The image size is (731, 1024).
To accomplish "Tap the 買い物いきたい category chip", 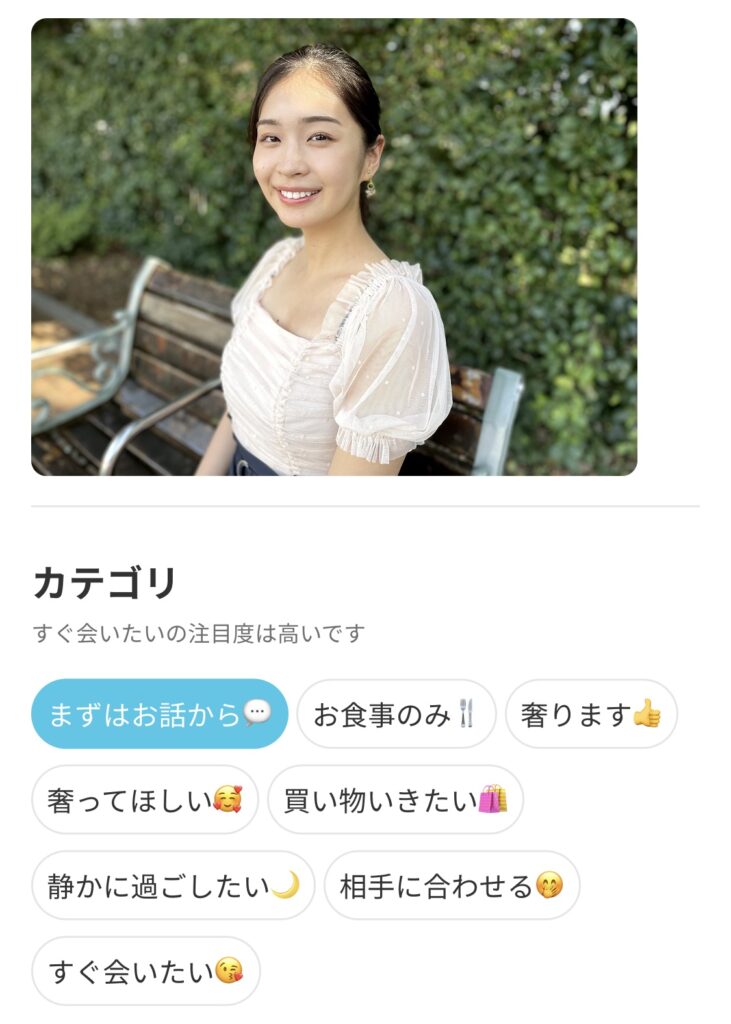I will (x=395, y=800).
